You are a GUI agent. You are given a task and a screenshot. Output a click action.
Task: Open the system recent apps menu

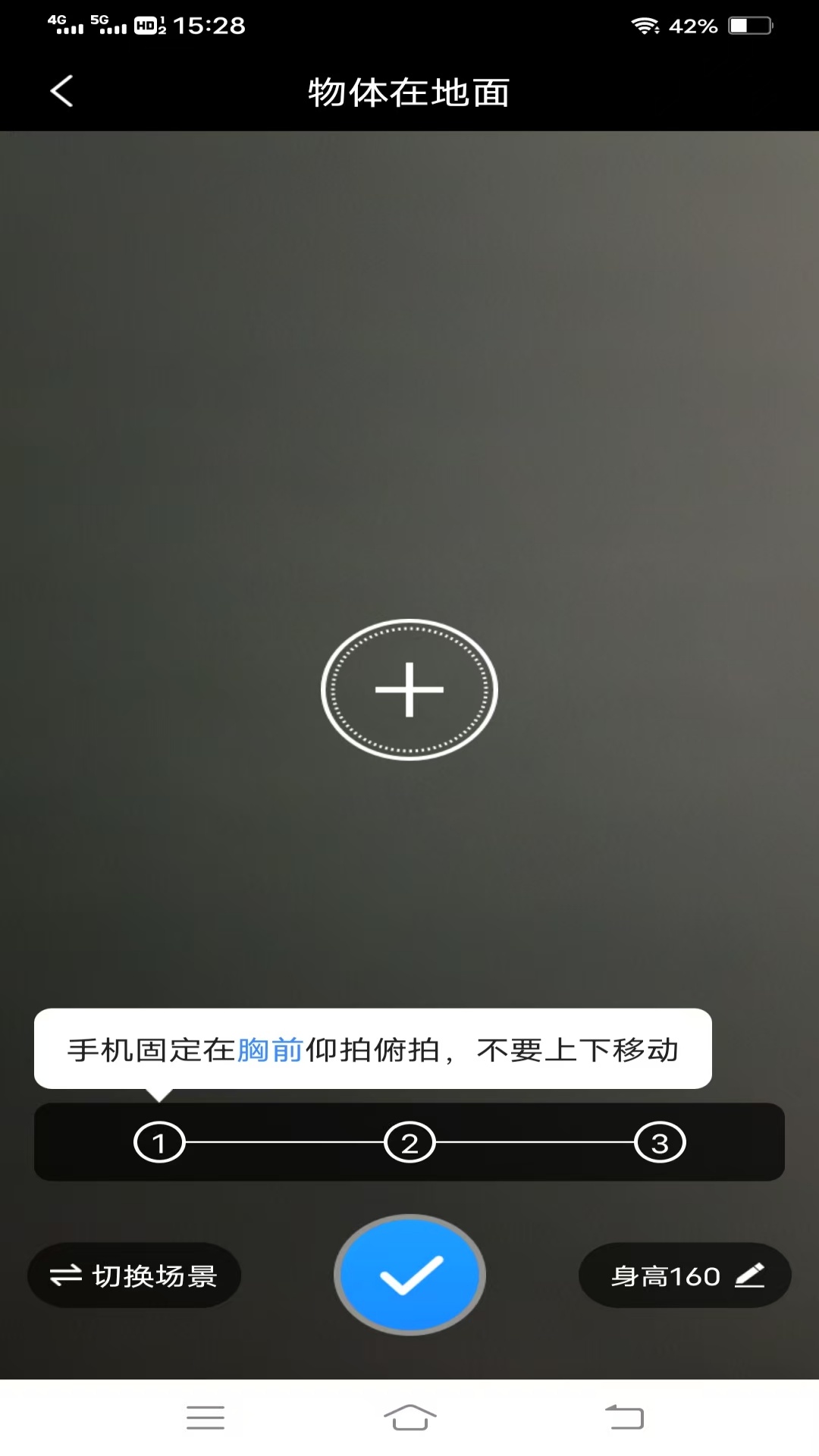(206, 1417)
